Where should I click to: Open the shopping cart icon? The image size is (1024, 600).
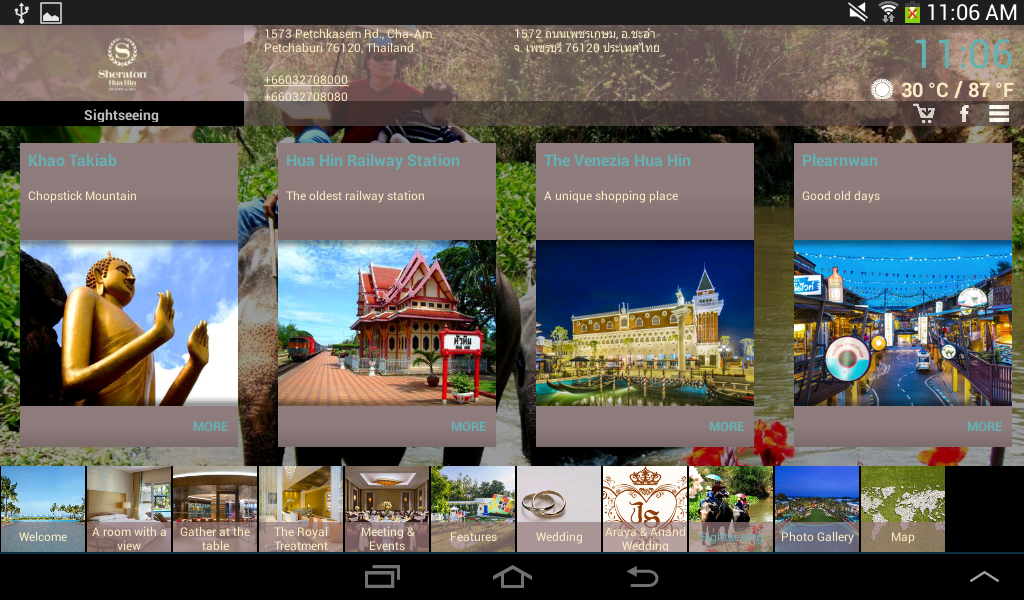[925, 114]
